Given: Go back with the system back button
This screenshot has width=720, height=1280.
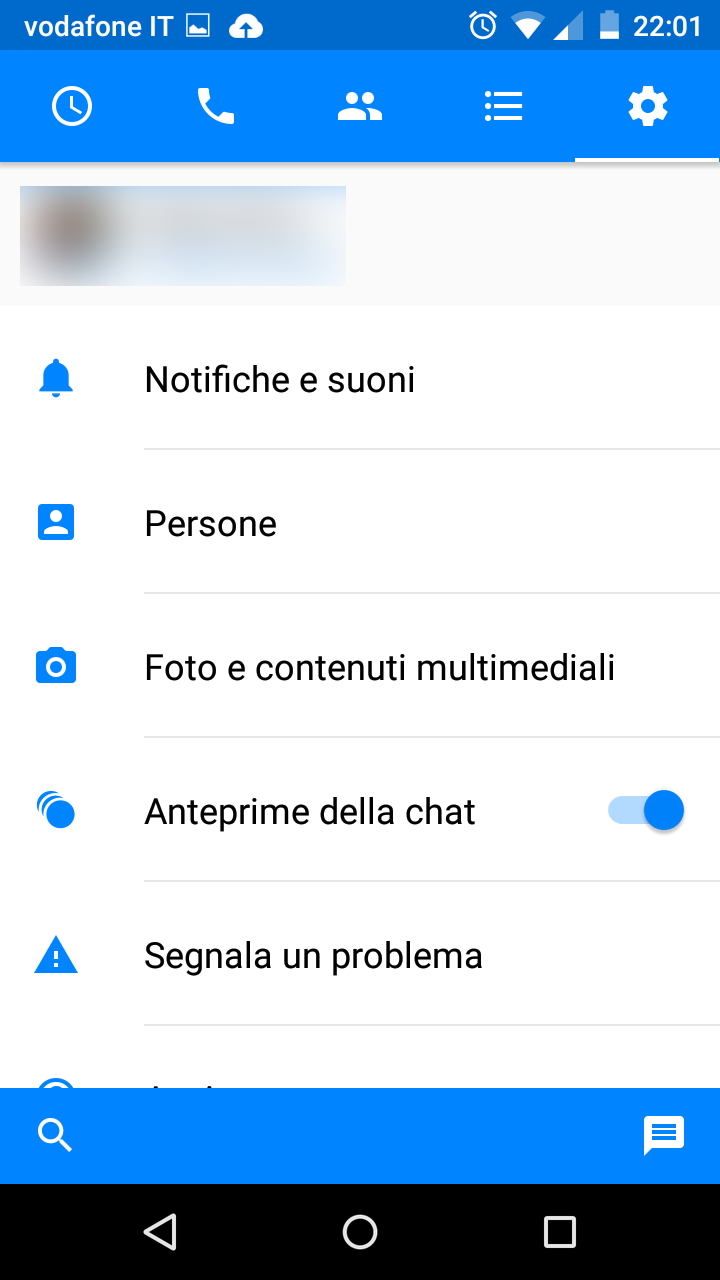Looking at the screenshot, I should 160,1232.
